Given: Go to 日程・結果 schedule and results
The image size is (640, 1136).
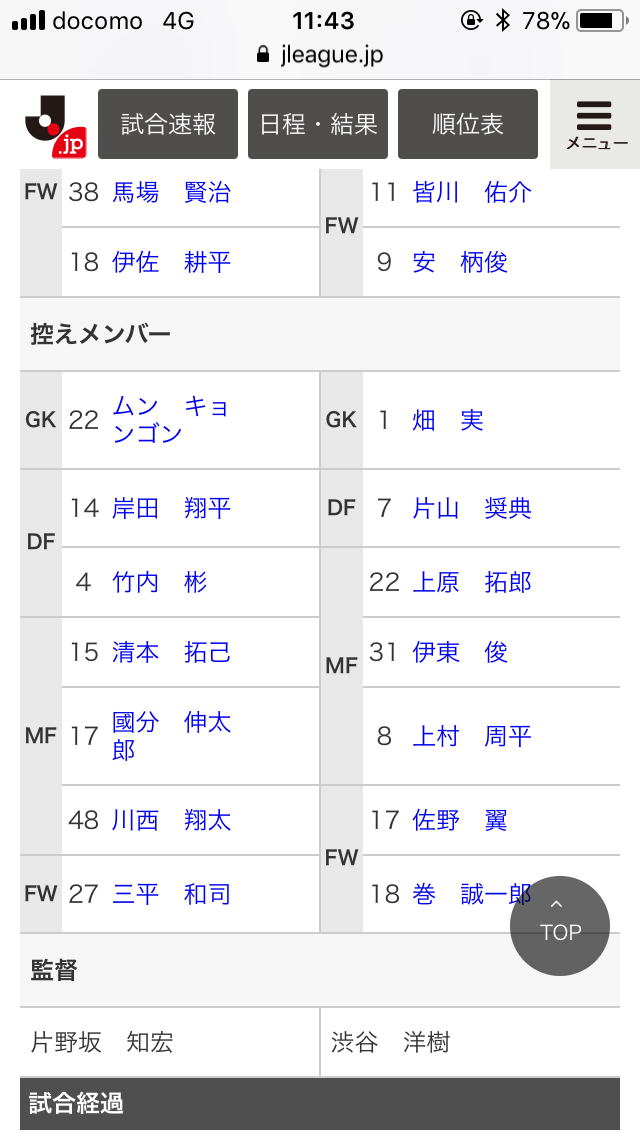Looking at the screenshot, I should (x=318, y=124).
